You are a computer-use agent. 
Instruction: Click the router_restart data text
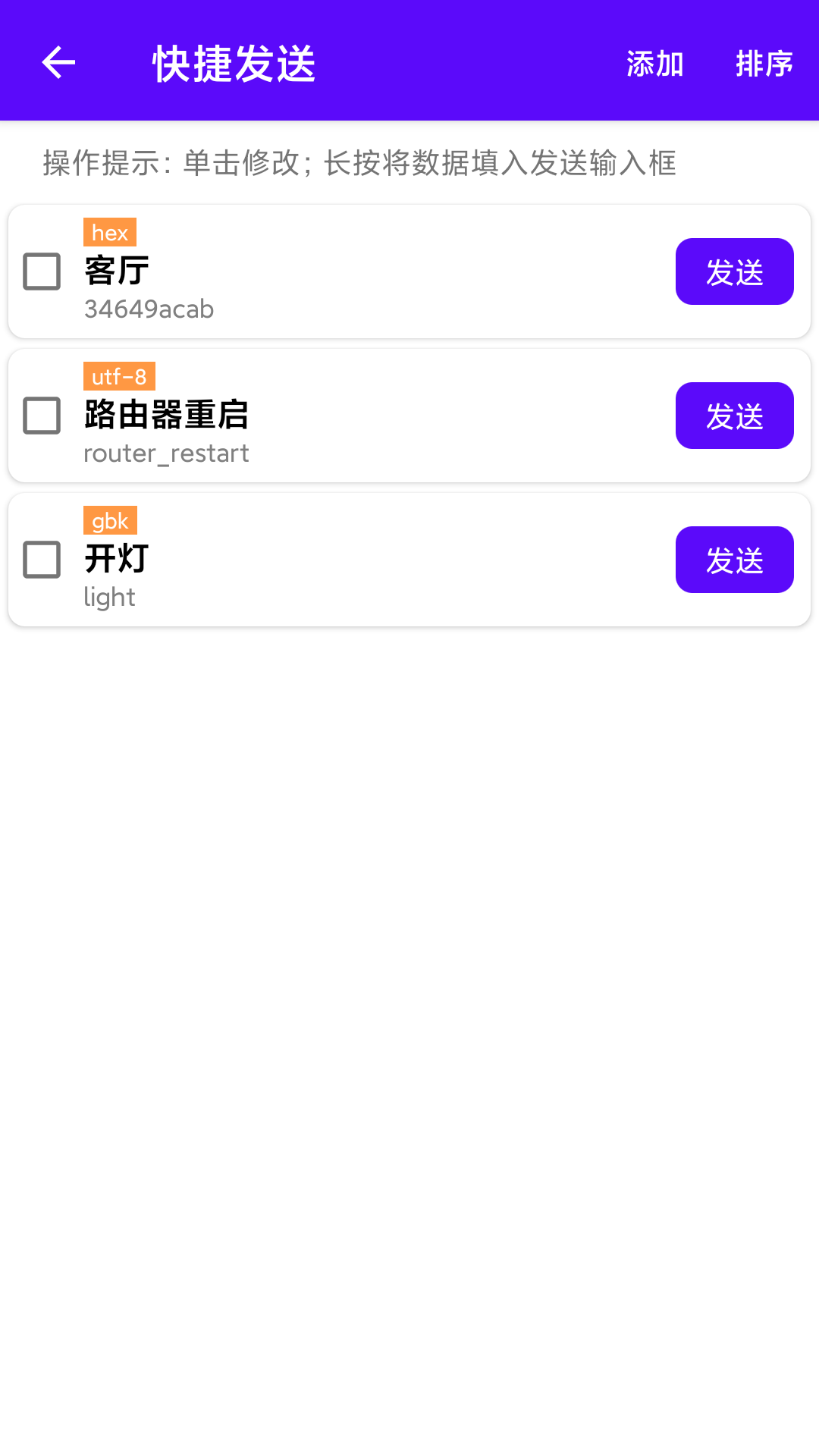click(166, 453)
